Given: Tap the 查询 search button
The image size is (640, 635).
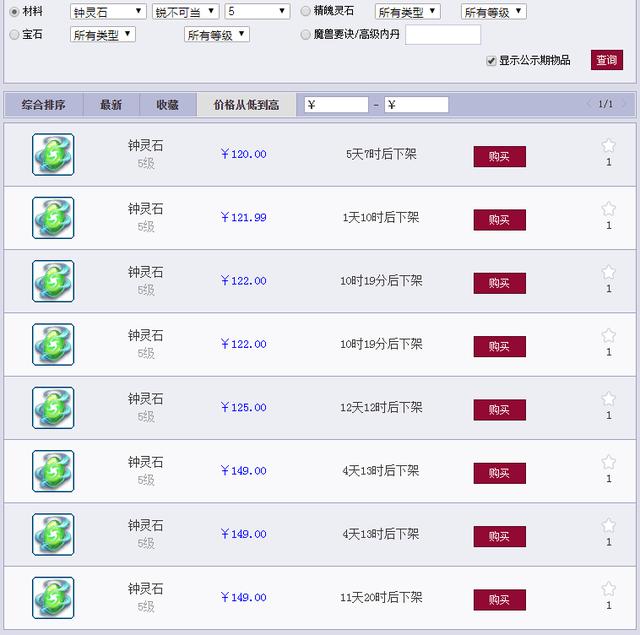Looking at the screenshot, I should click(606, 60).
